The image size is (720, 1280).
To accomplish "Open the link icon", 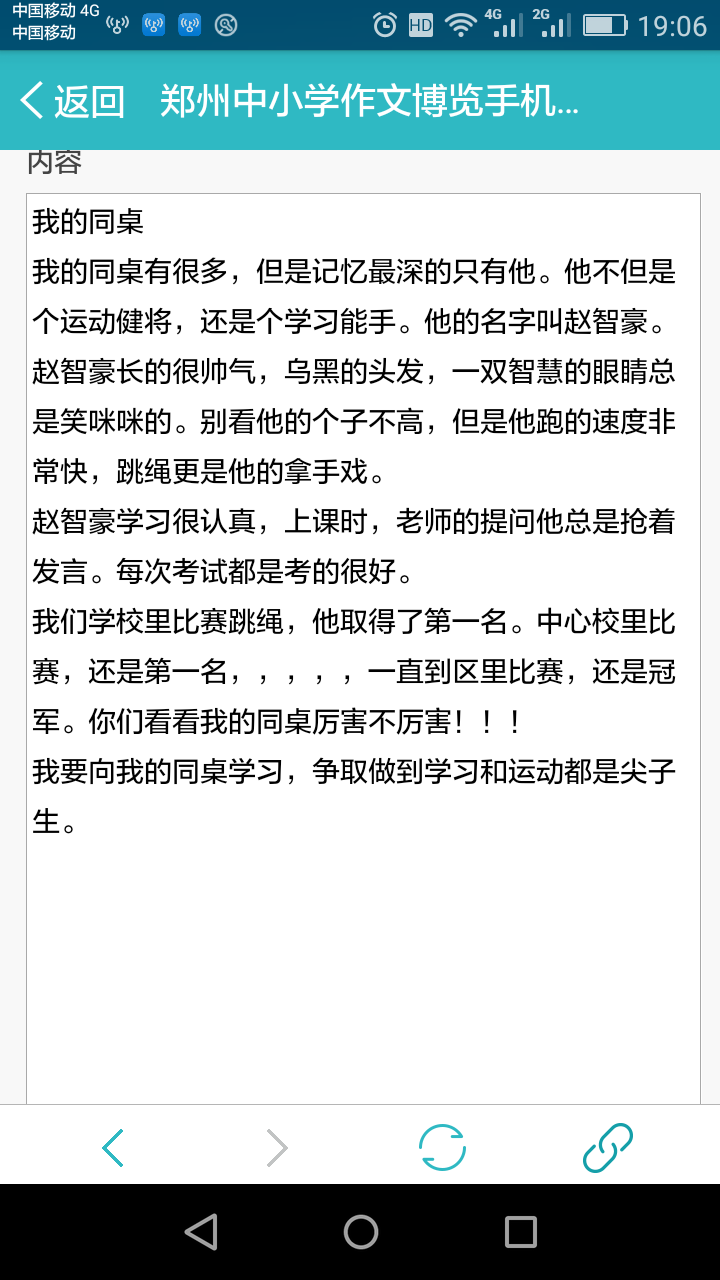I will coord(607,1148).
